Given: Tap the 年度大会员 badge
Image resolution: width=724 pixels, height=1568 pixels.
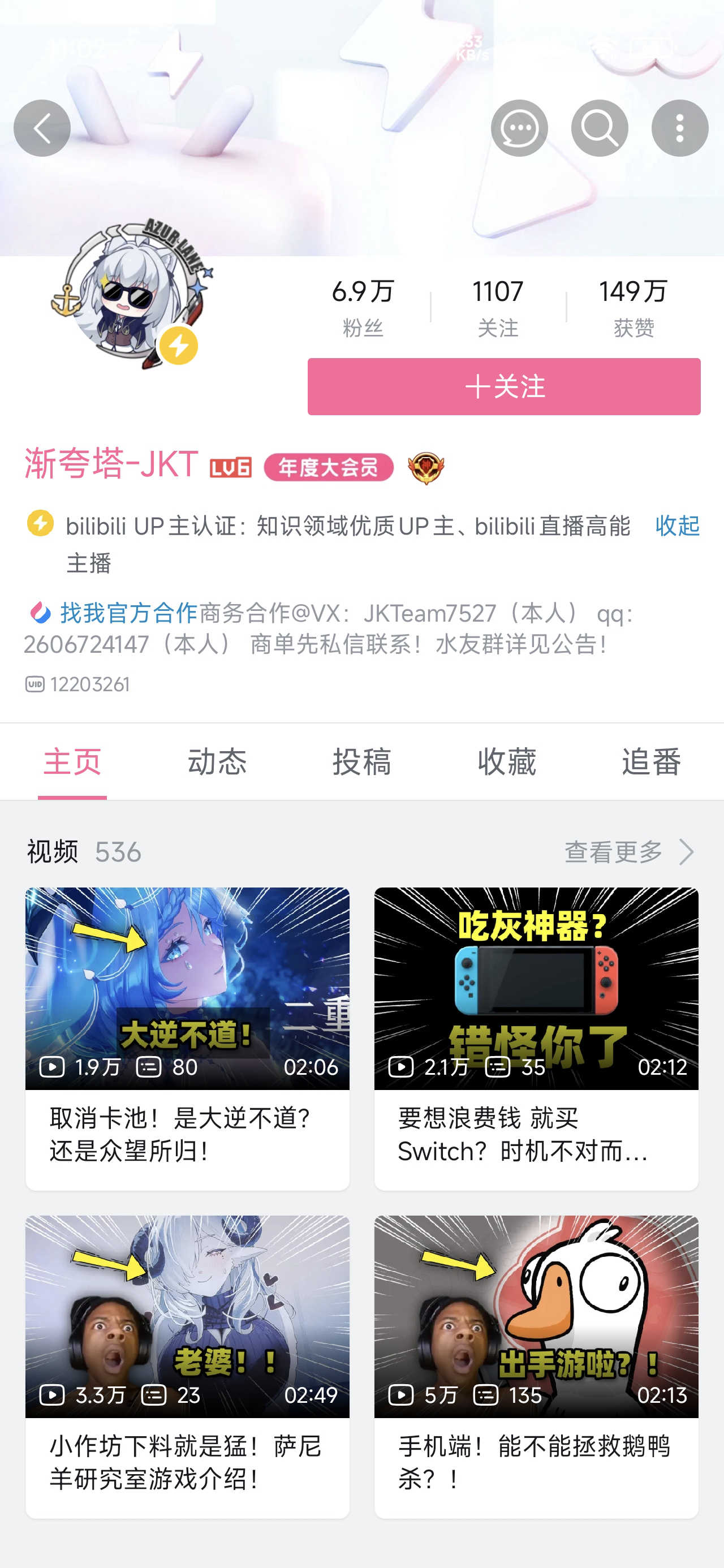Looking at the screenshot, I should tap(328, 467).
